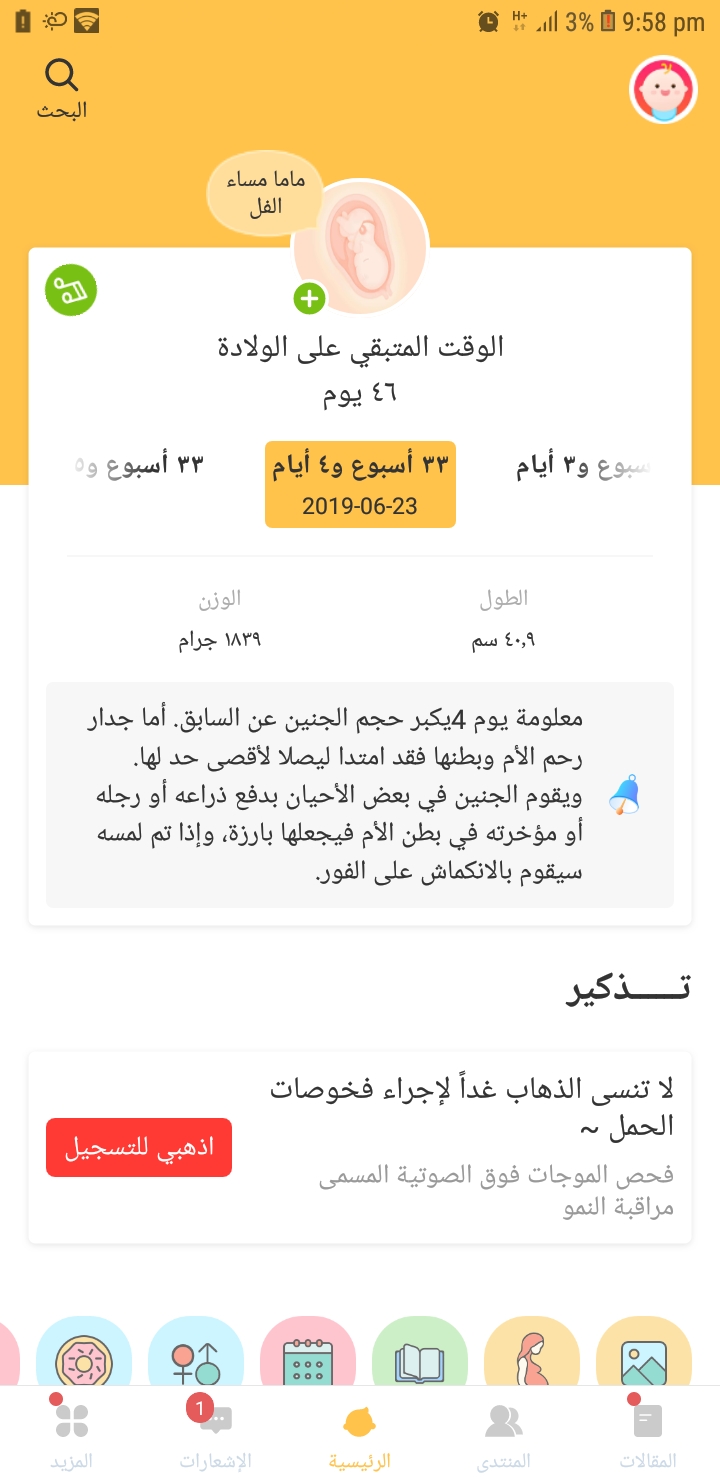Open the pregnancy checkup reminder card
The image size is (720, 1480).
[x=470, y=1147]
